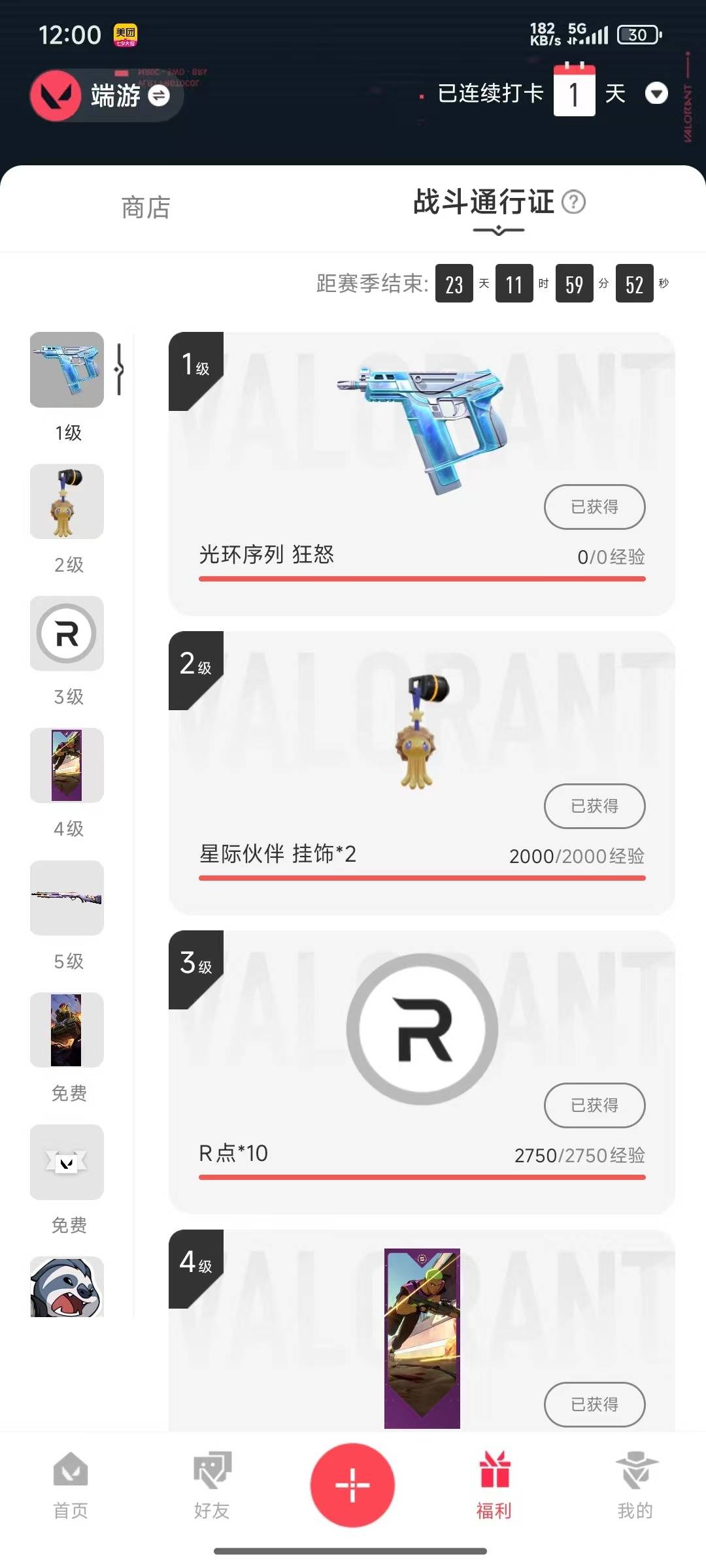Tap 已获得 on R点*10 reward
The image size is (706, 1568).
point(594,1105)
